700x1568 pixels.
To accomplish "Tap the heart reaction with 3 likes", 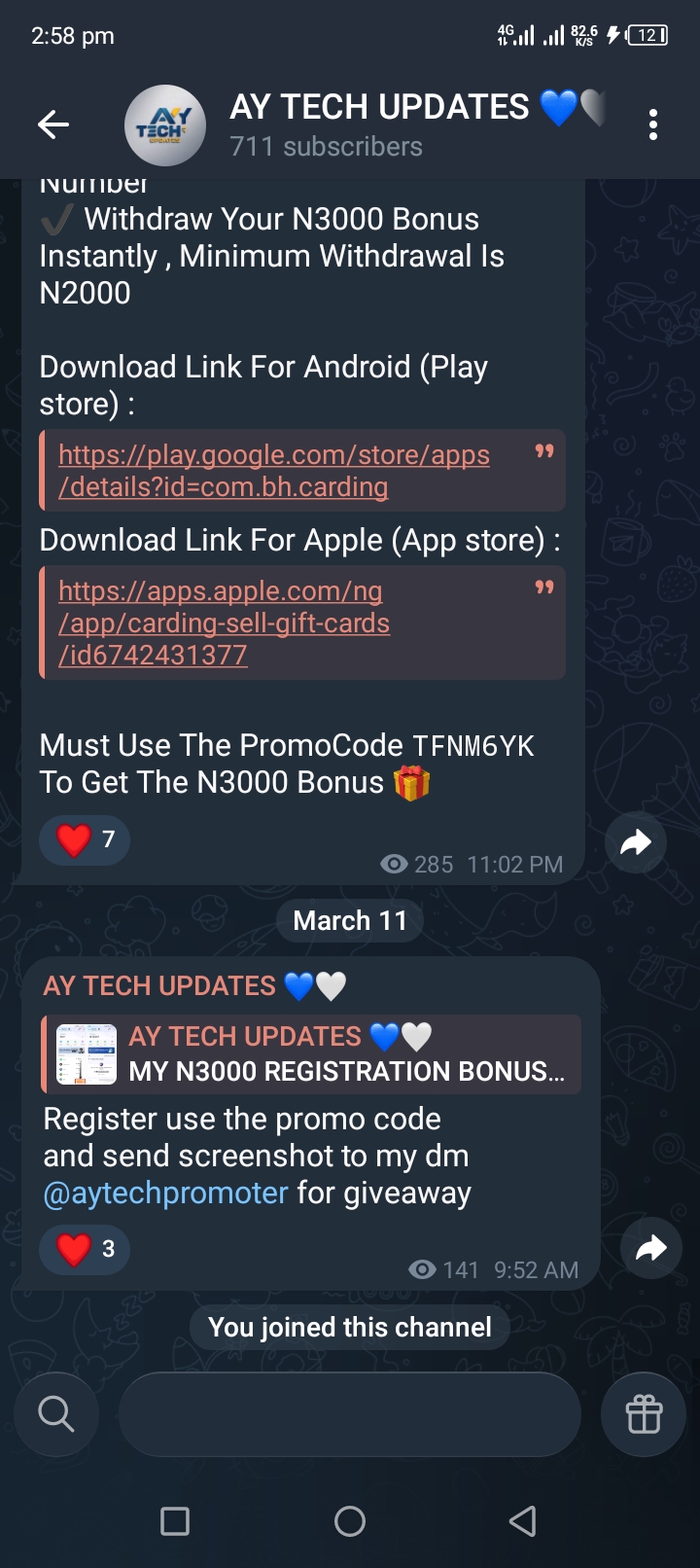I will click(x=85, y=1248).
